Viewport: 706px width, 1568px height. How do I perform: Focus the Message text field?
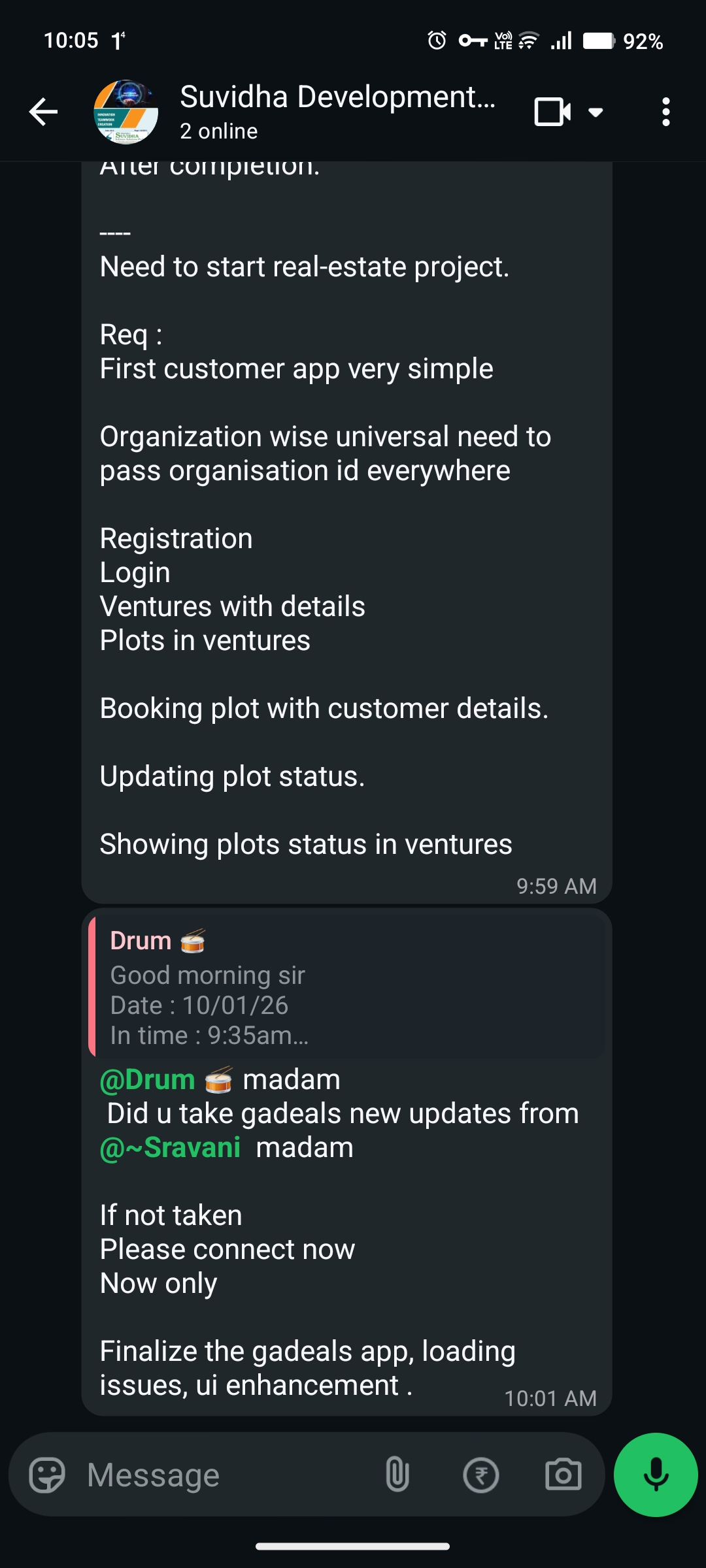[229, 1475]
